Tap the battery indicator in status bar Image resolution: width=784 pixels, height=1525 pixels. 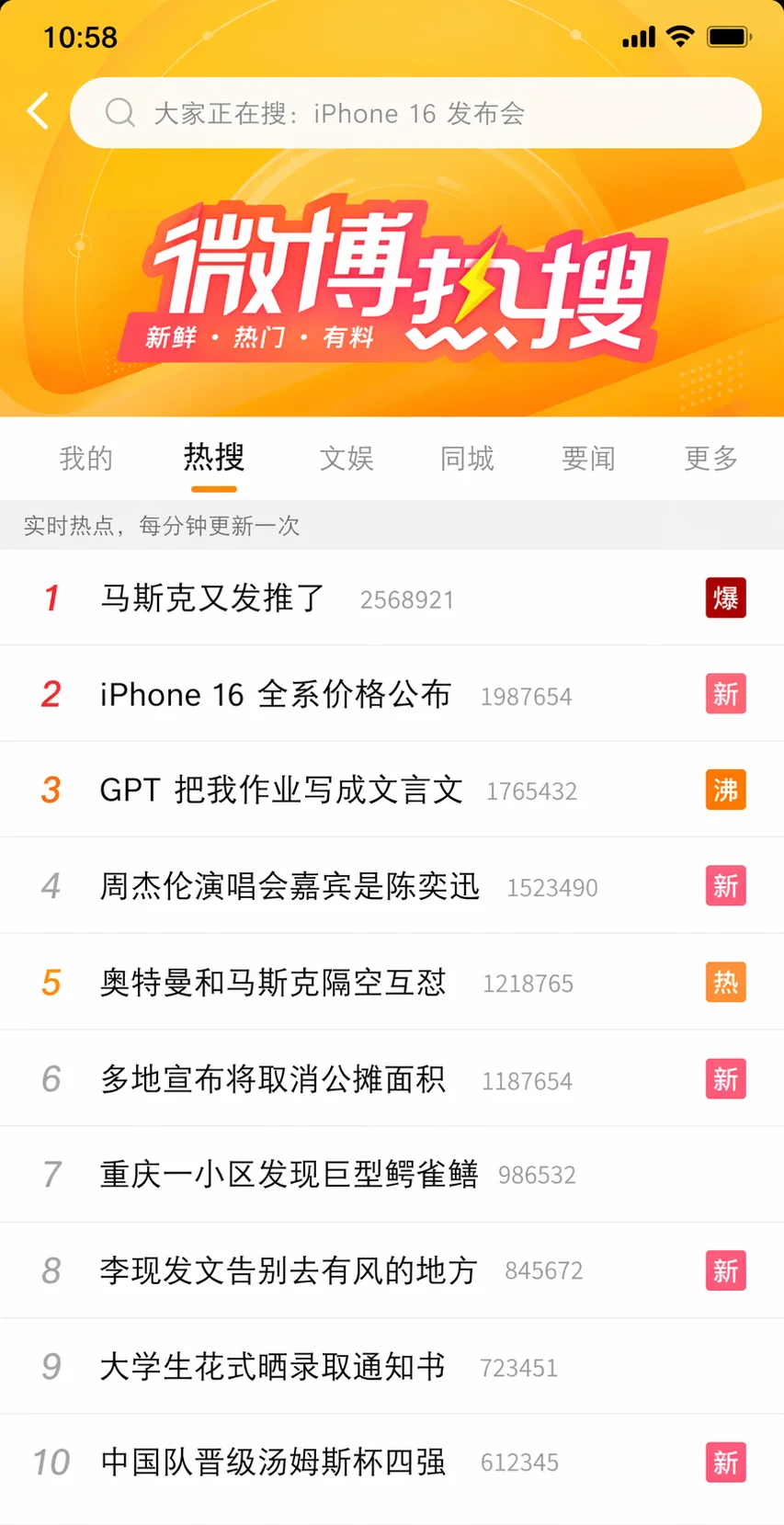point(731,37)
